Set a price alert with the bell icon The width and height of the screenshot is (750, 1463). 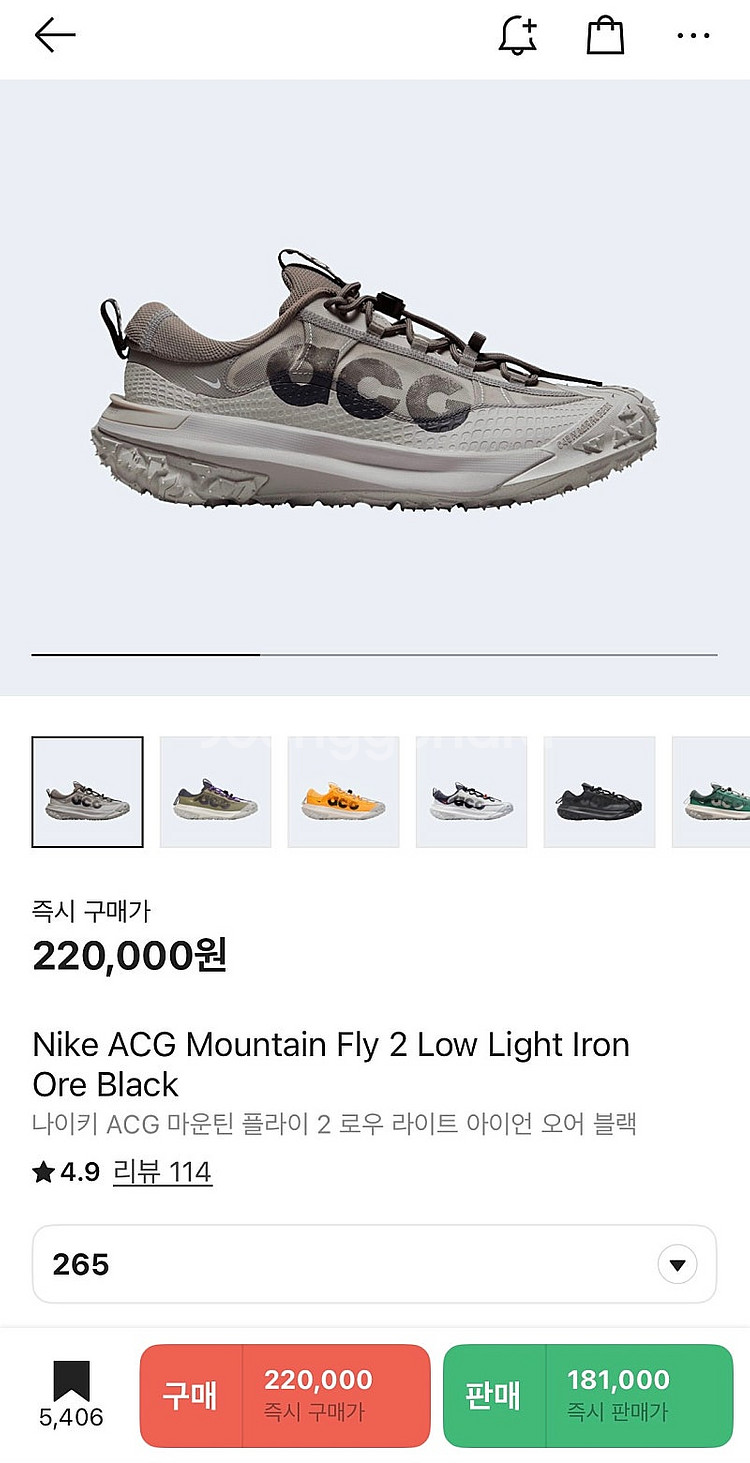click(x=517, y=36)
